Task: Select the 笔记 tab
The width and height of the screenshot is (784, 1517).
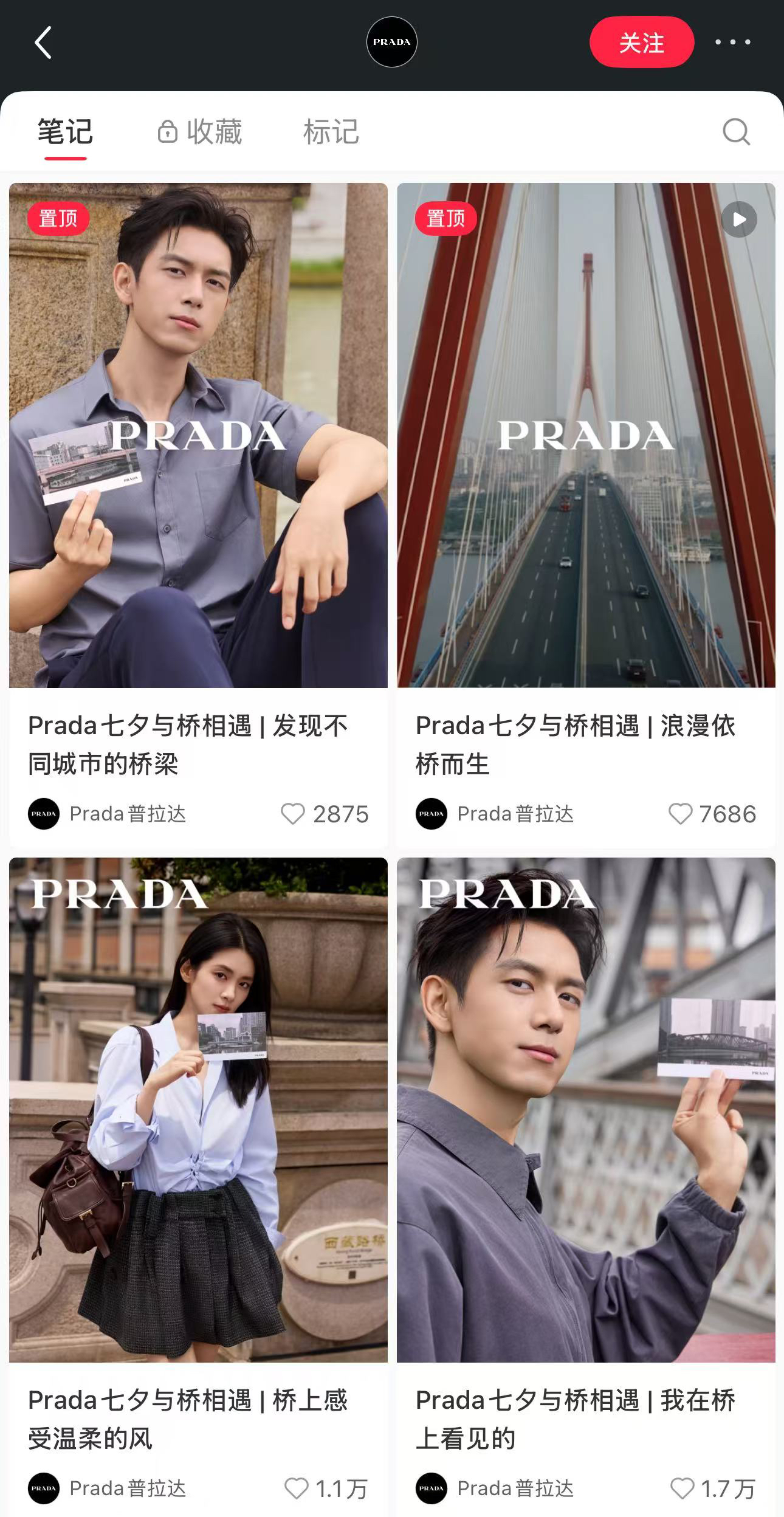Action: click(x=65, y=132)
